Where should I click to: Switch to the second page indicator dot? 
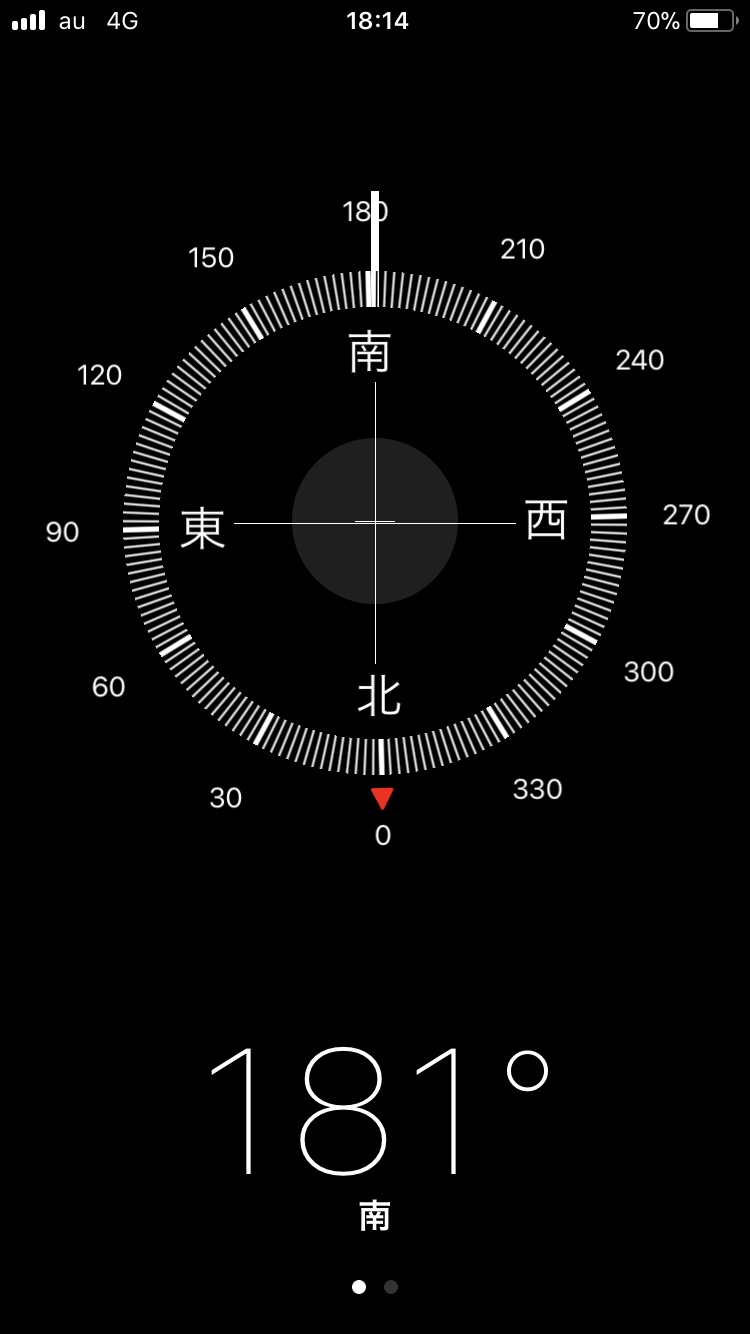[x=391, y=1287]
